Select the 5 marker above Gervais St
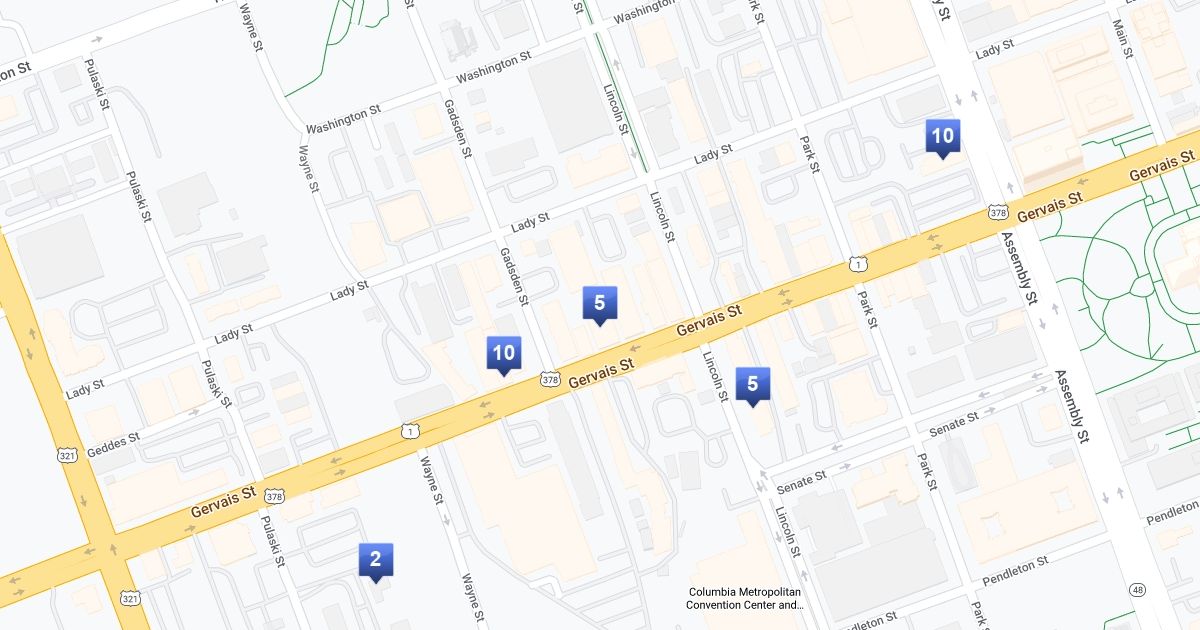 599,304
